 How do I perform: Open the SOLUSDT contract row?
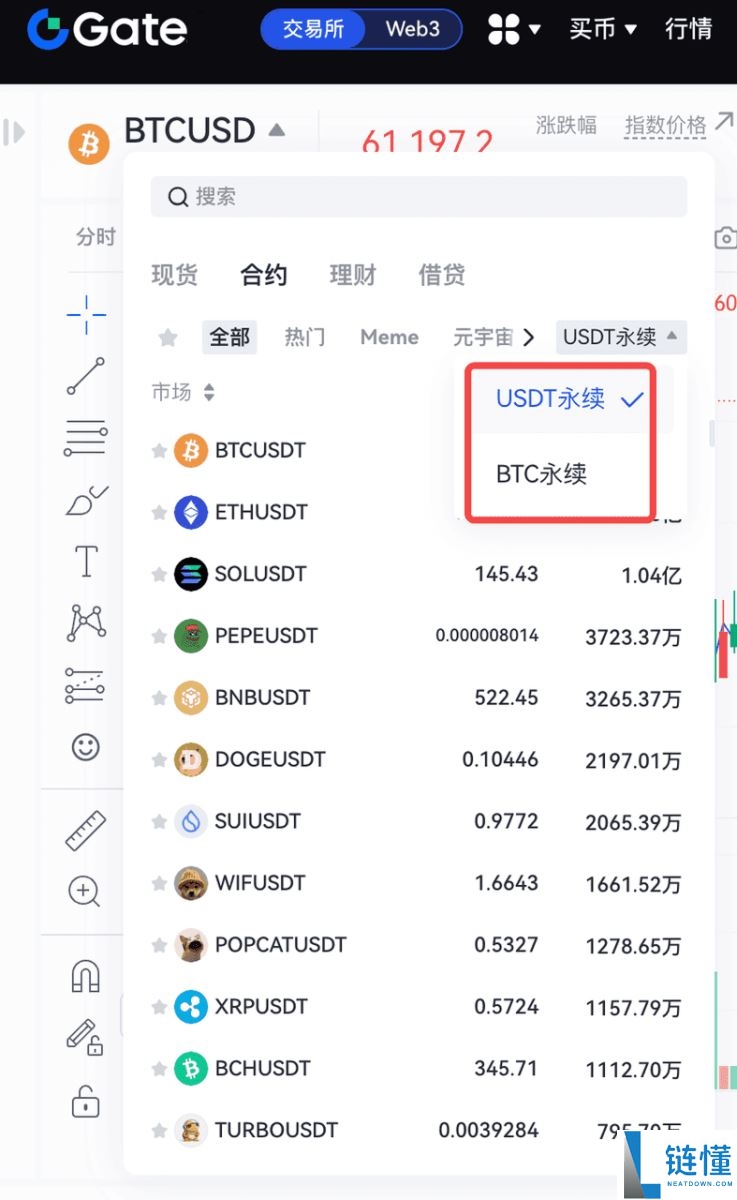point(260,574)
